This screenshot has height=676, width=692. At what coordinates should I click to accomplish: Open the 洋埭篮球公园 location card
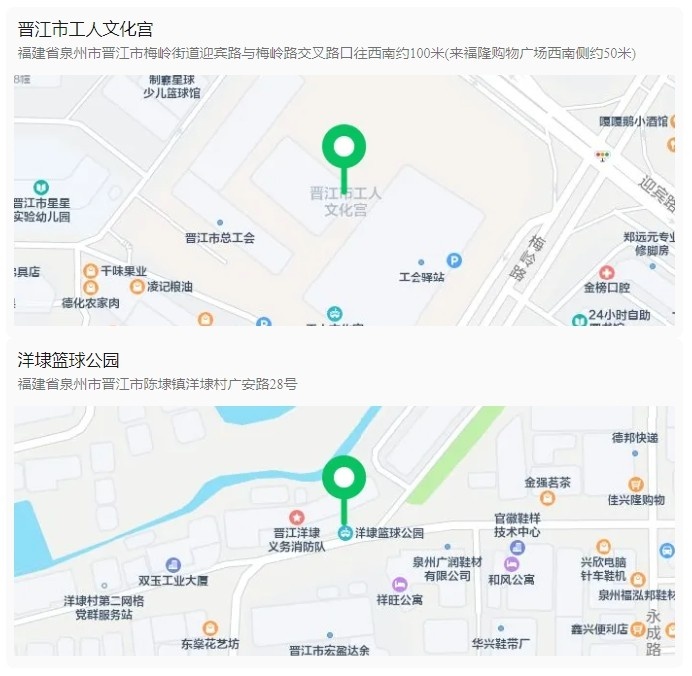click(69, 360)
